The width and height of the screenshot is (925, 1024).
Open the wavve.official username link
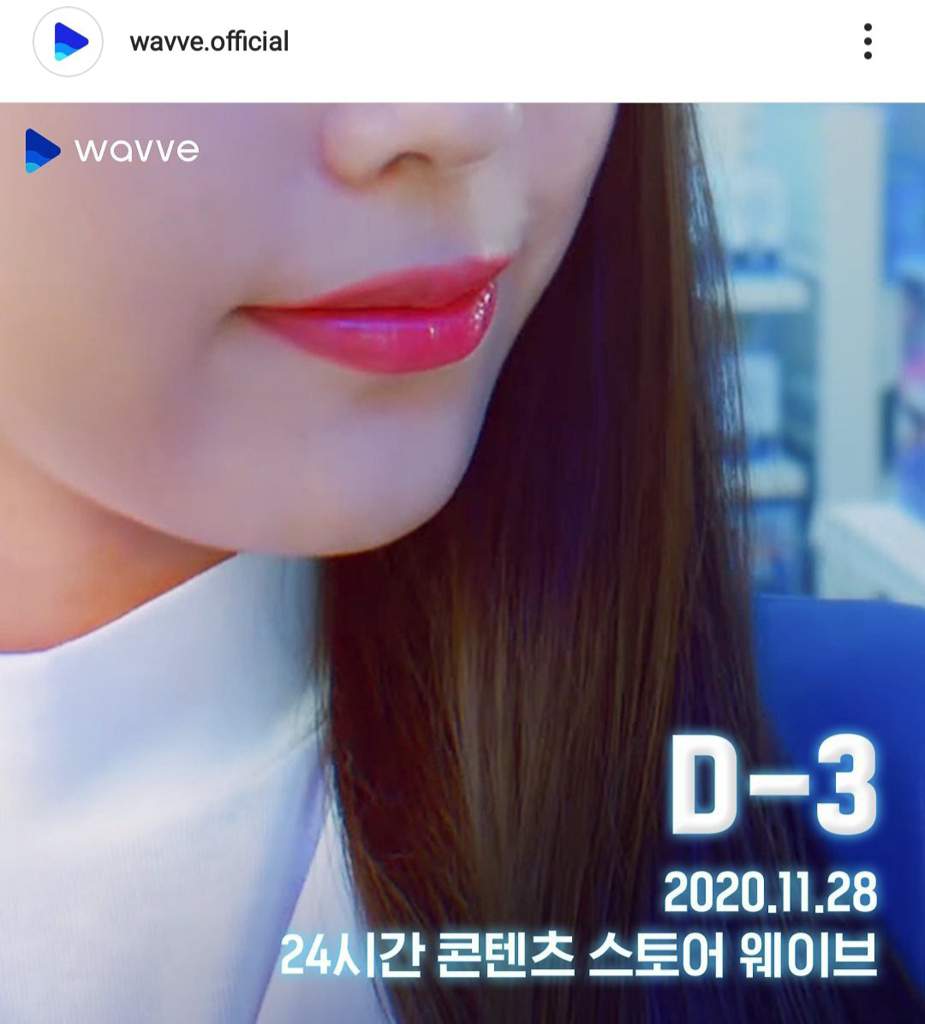(209, 42)
